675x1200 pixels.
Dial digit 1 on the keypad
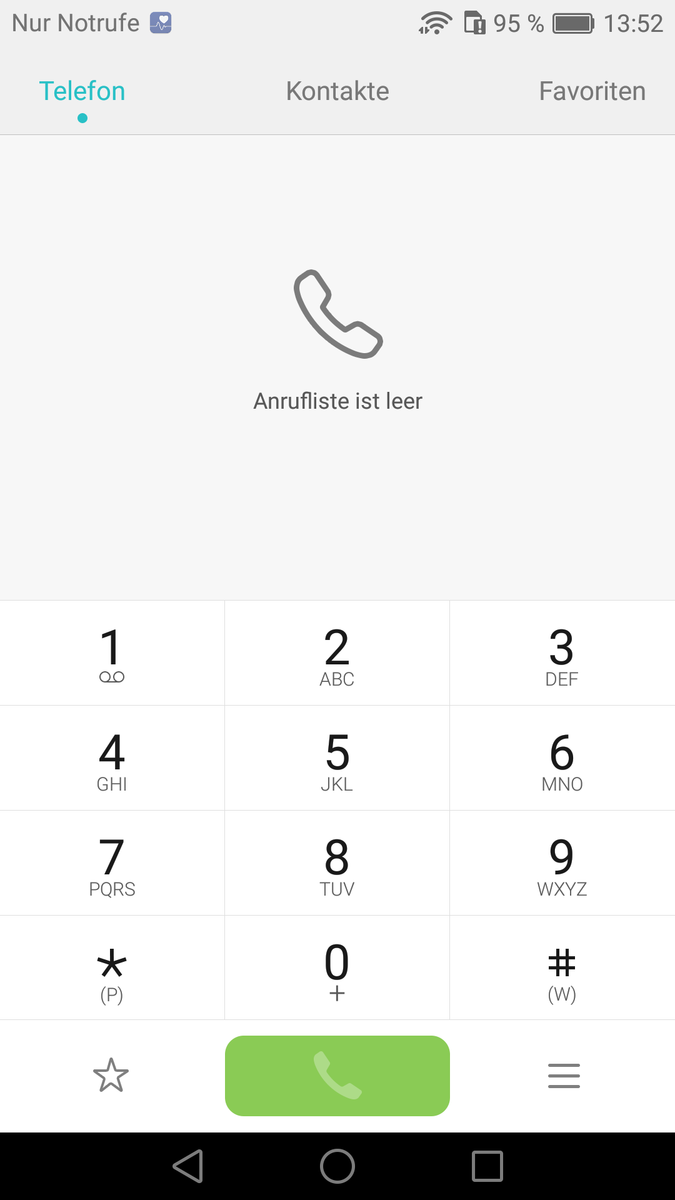click(112, 655)
